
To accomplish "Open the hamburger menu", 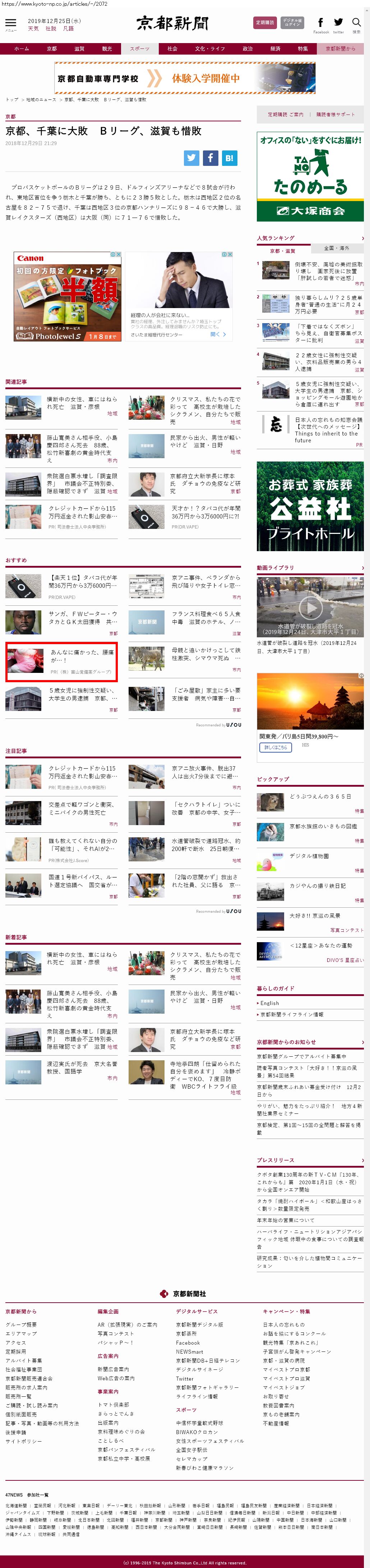I will coord(10,24).
